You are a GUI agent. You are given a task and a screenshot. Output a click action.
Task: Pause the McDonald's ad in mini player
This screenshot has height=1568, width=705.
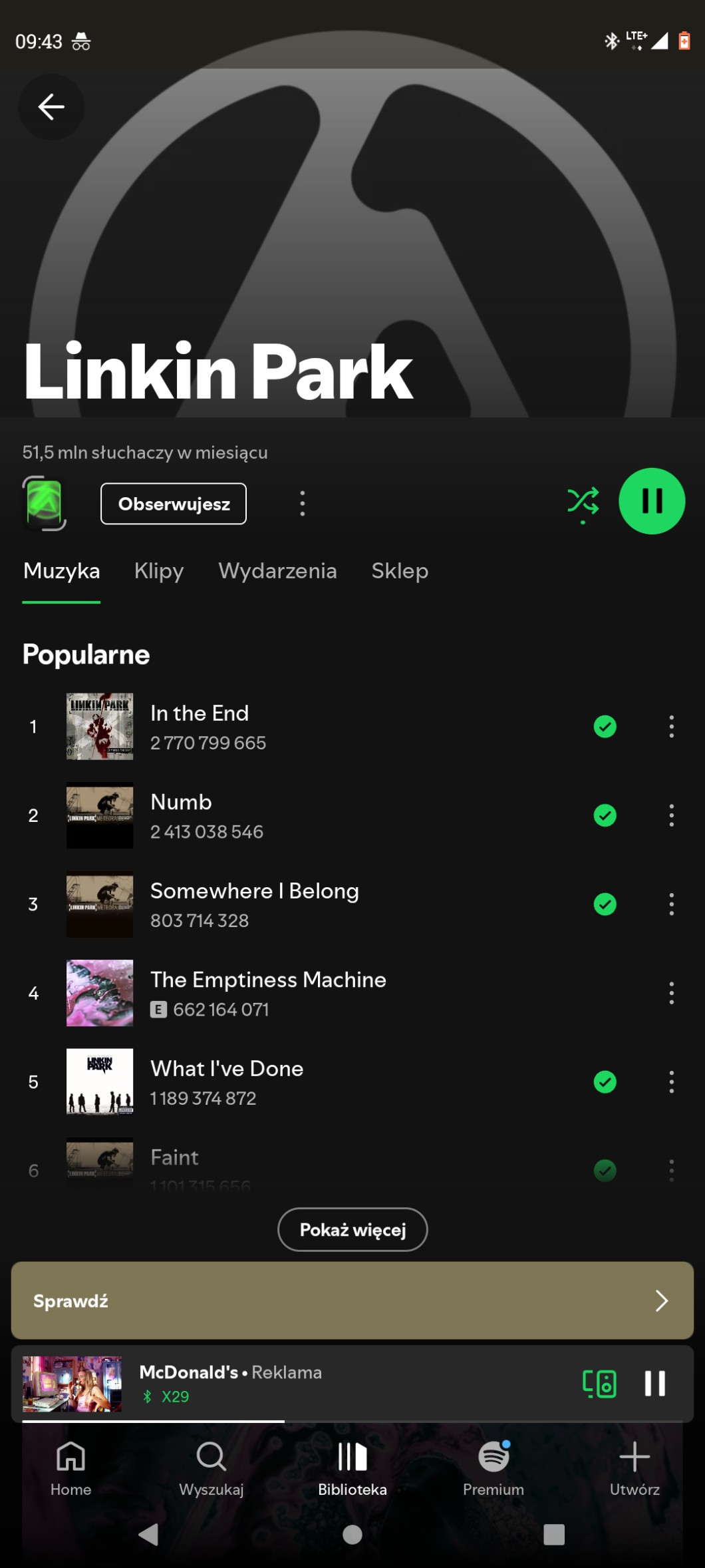click(x=654, y=1384)
